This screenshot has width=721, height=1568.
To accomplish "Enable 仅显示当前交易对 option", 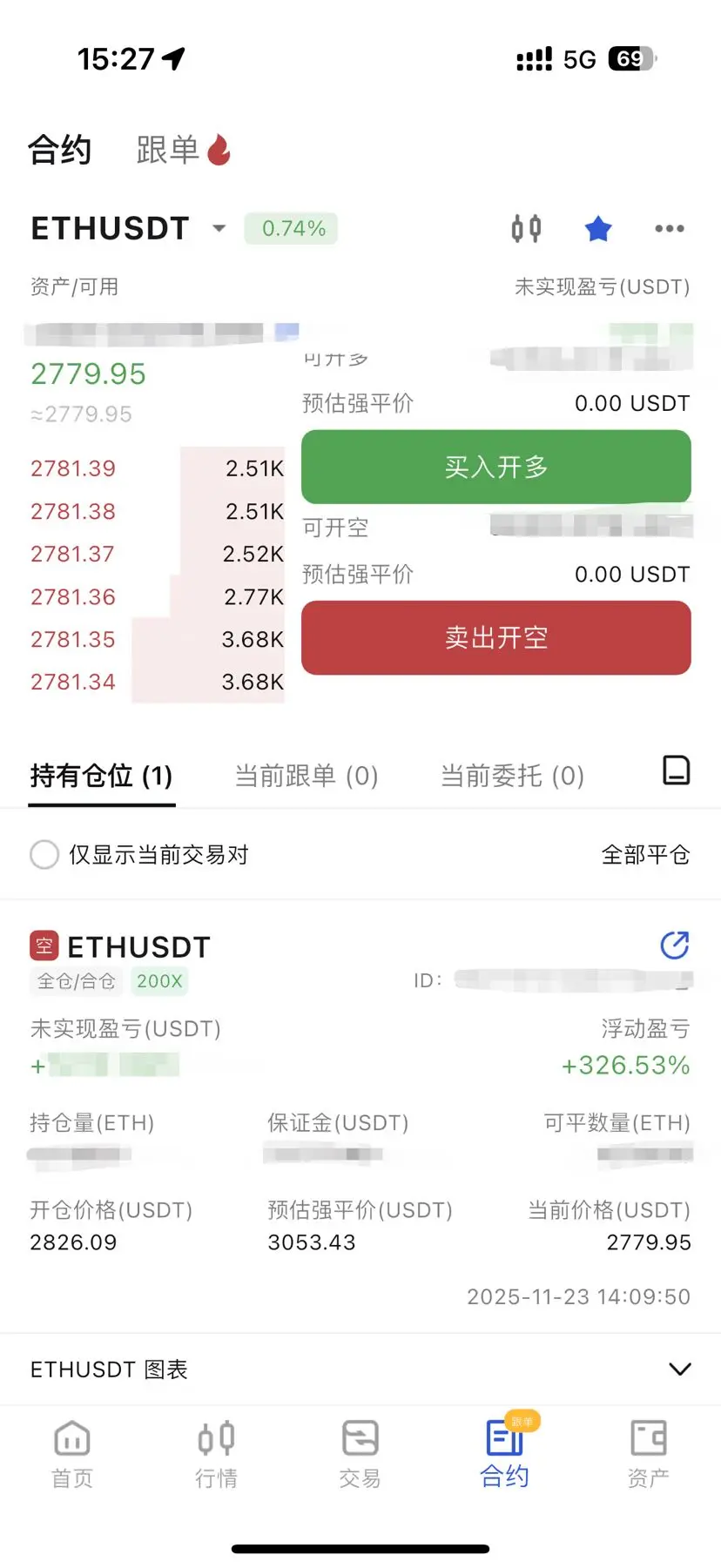I will pos(44,855).
